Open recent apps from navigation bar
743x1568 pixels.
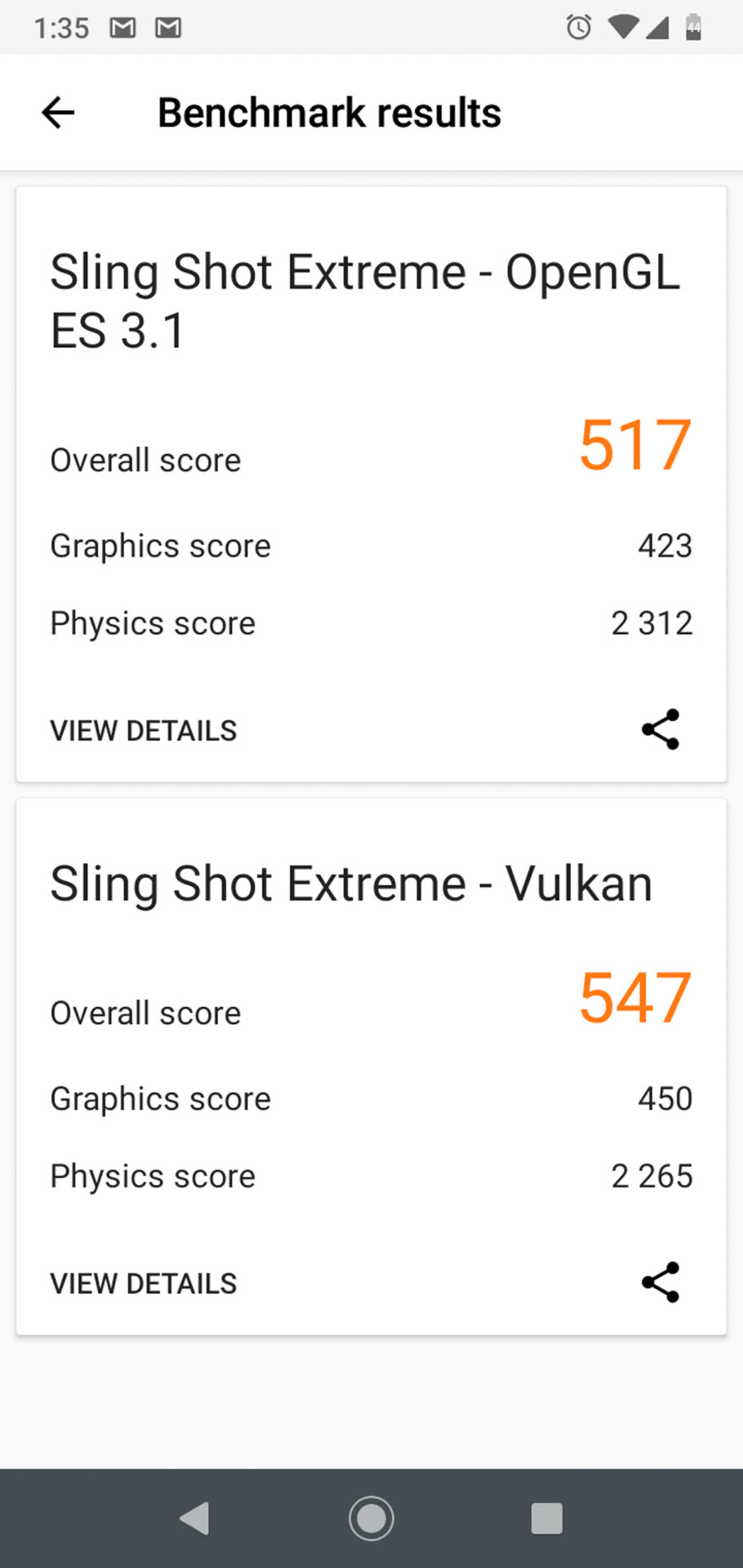pos(546,1519)
